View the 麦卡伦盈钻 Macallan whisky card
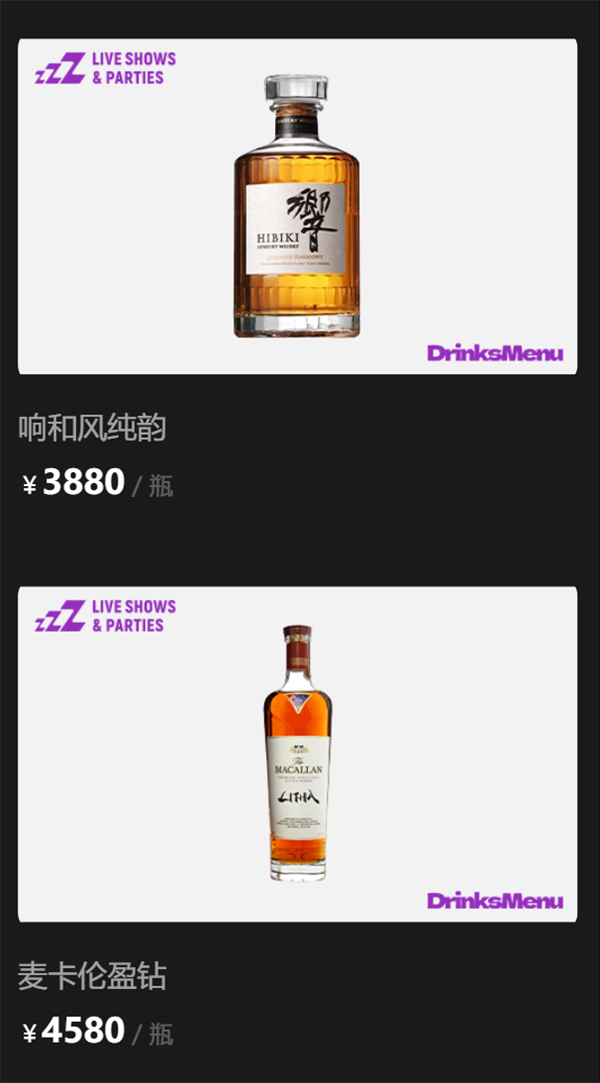Image resolution: width=600 pixels, height=1083 pixels. coord(297,754)
